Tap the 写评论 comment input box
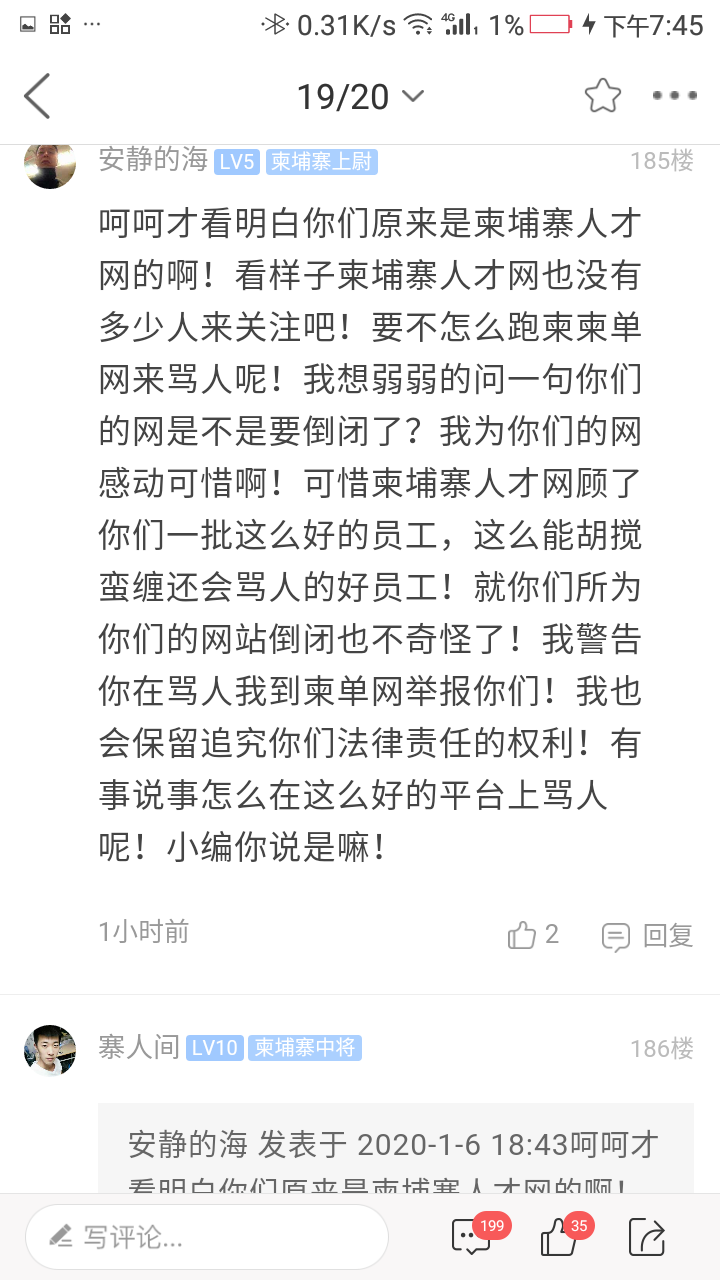The height and width of the screenshot is (1280, 720). click(207, 1237)
